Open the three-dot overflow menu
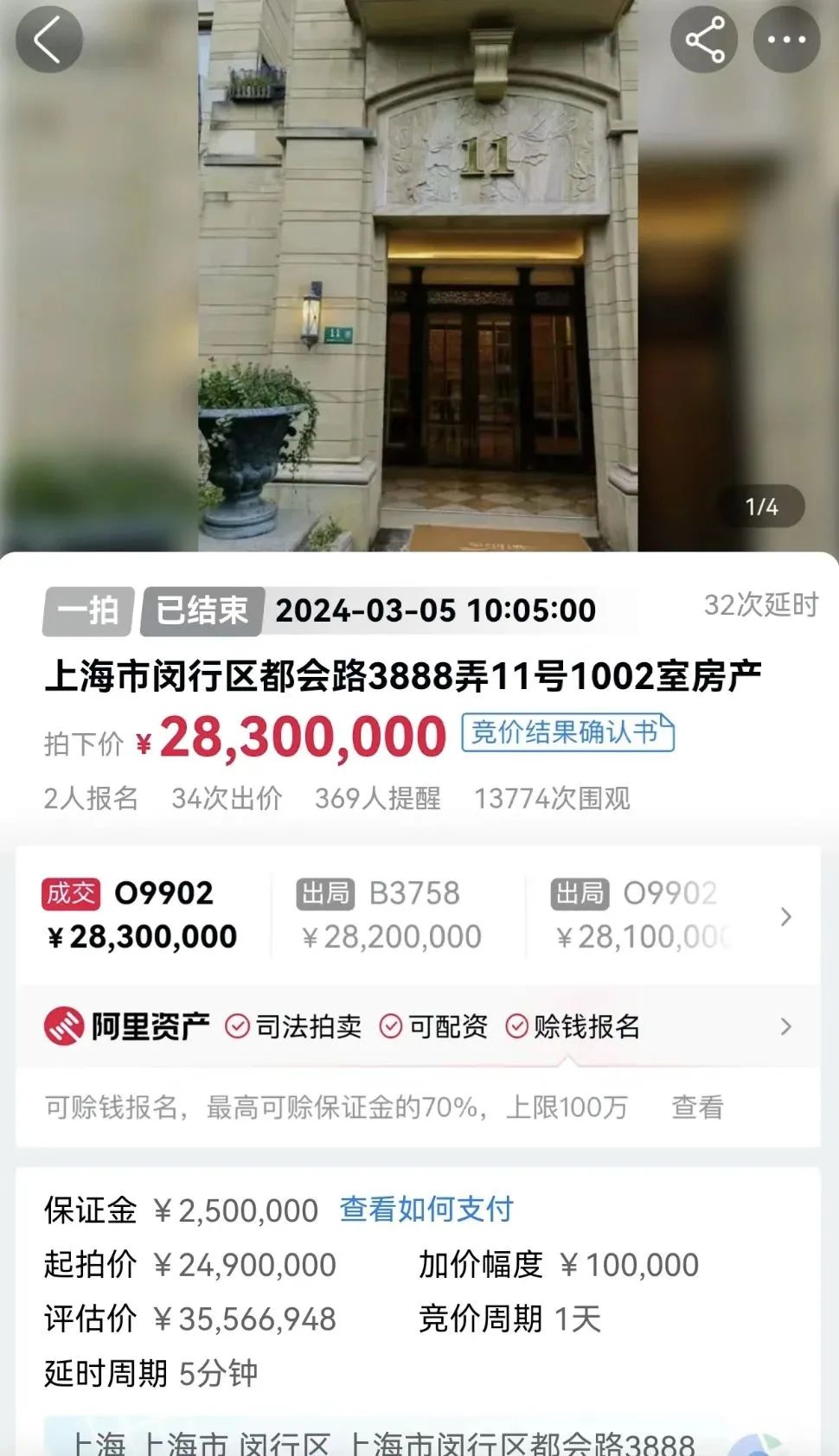Viewport: 839px width, 1456px height. click(x=786, y=40)
